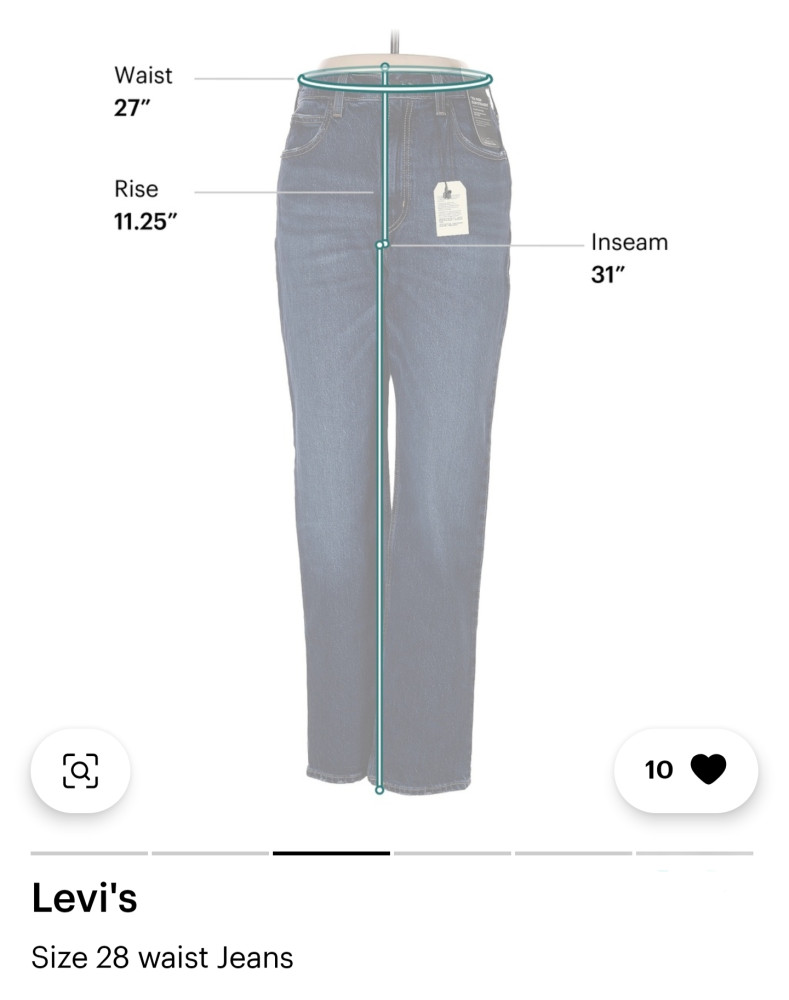Favorite these Levi's jeans with the heart

[707, 769]
